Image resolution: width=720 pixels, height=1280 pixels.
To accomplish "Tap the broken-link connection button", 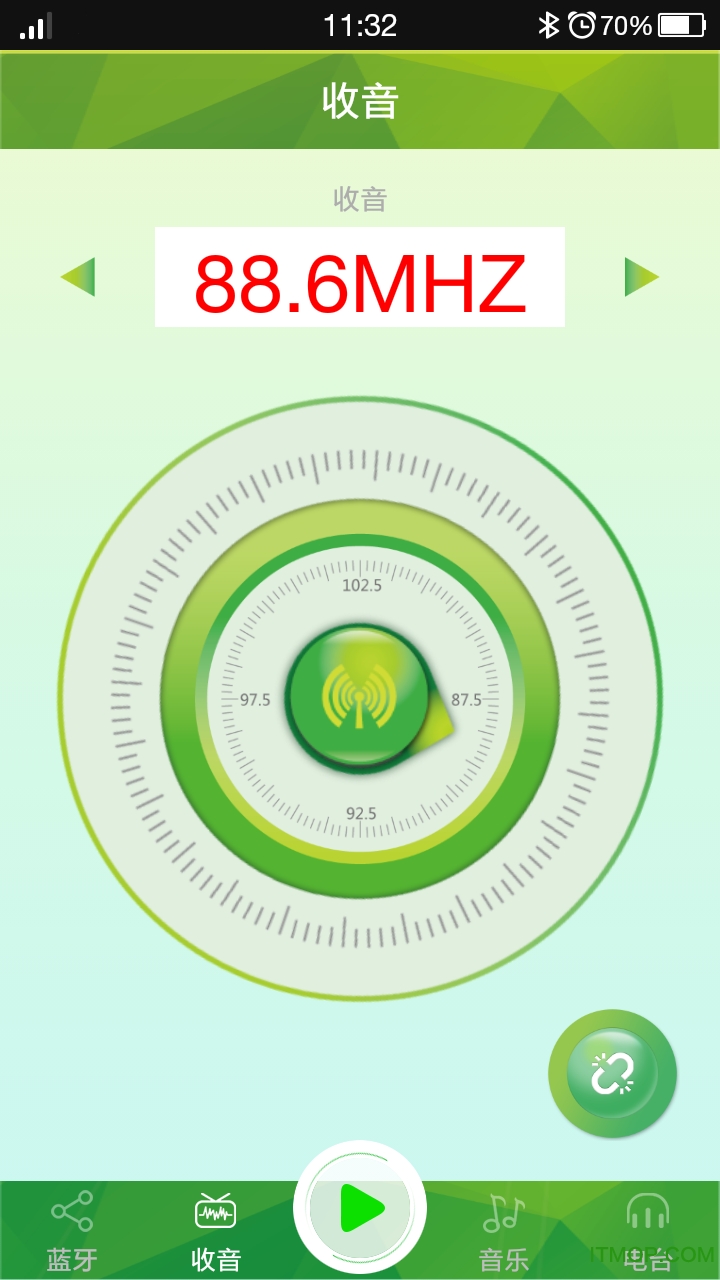I will pyautogui.click(x=612, y=1074).
